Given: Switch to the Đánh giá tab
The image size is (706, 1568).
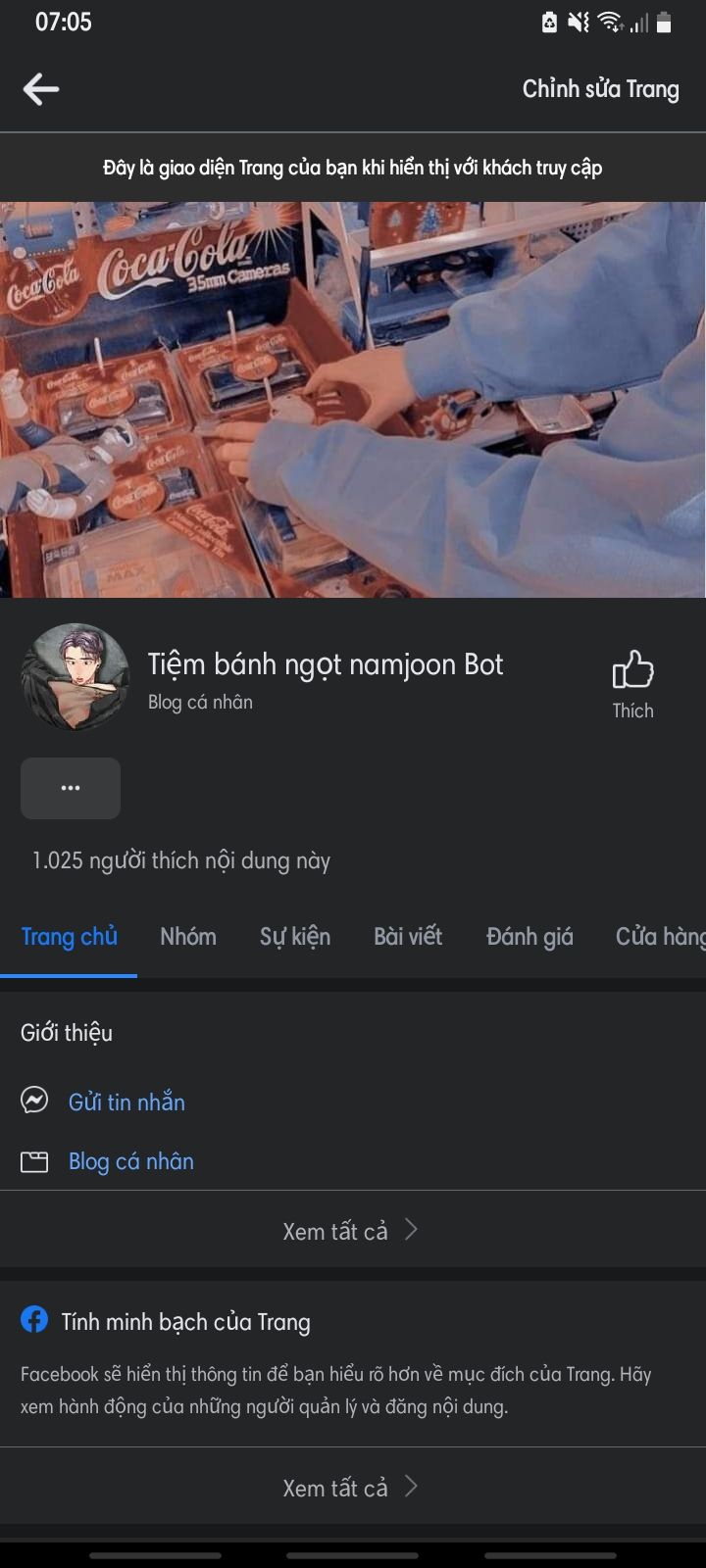Looking at the screenshot, I should tap(529, 937).
